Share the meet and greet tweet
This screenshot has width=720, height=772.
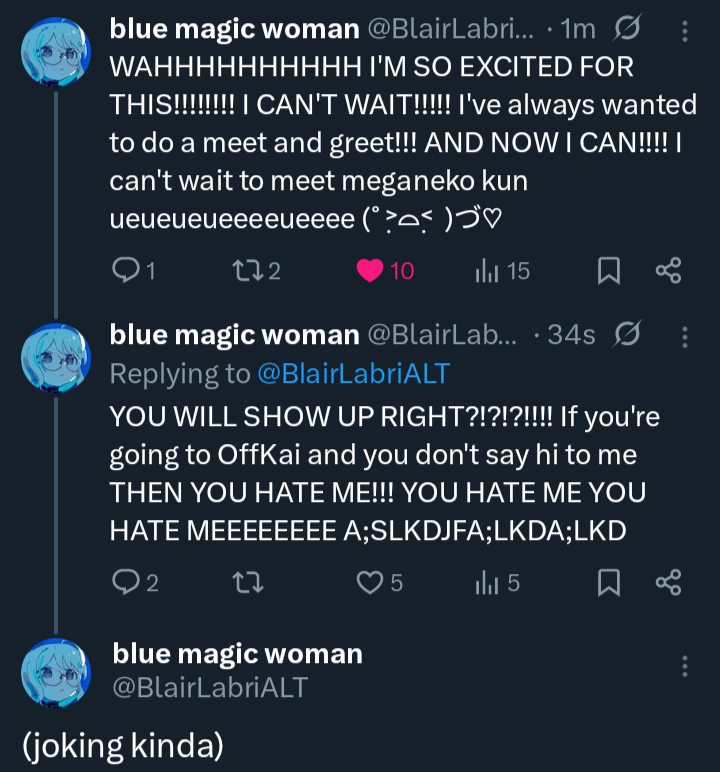click(x=667, y=270)
